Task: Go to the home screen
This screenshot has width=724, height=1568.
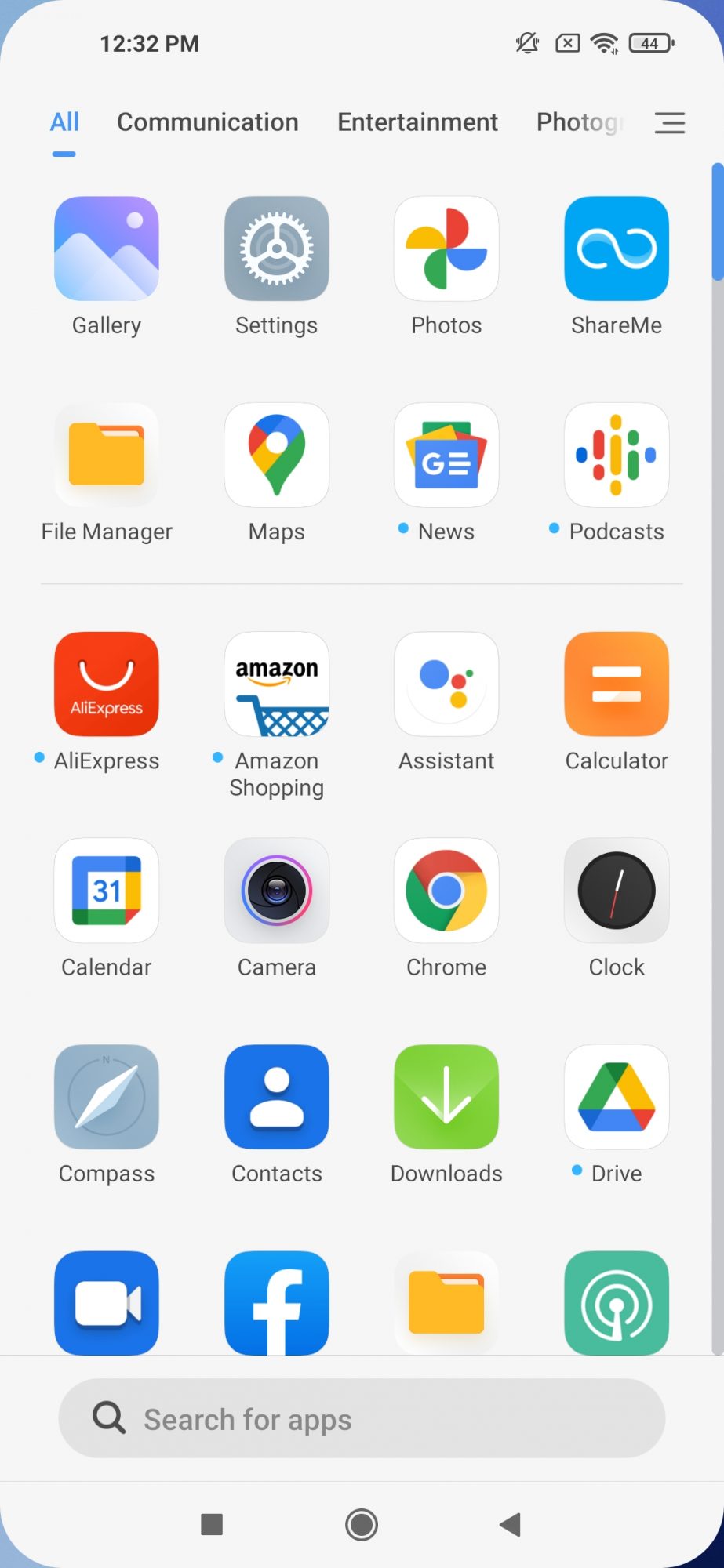Action: (362, 1525)
